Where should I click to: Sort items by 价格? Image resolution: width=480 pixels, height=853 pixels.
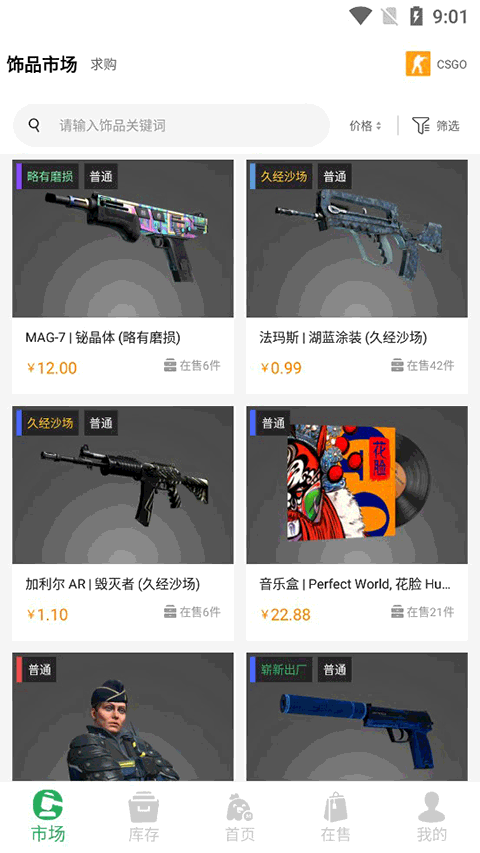click(x=365, y=126)
